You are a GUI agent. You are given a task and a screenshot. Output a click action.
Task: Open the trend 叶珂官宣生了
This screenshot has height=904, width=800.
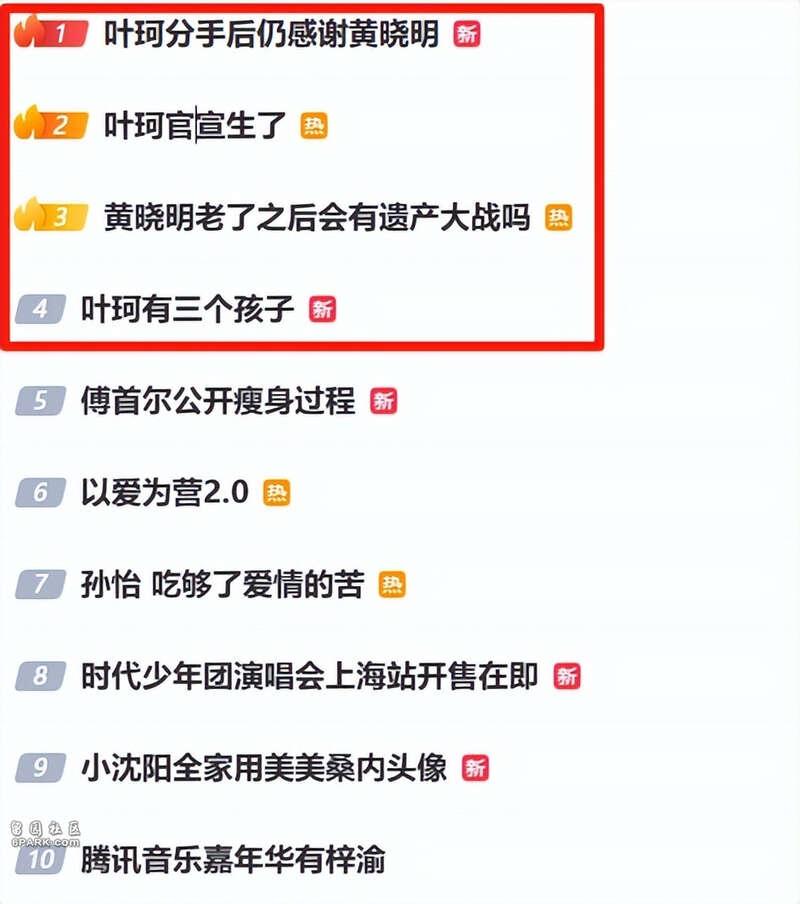195,126
